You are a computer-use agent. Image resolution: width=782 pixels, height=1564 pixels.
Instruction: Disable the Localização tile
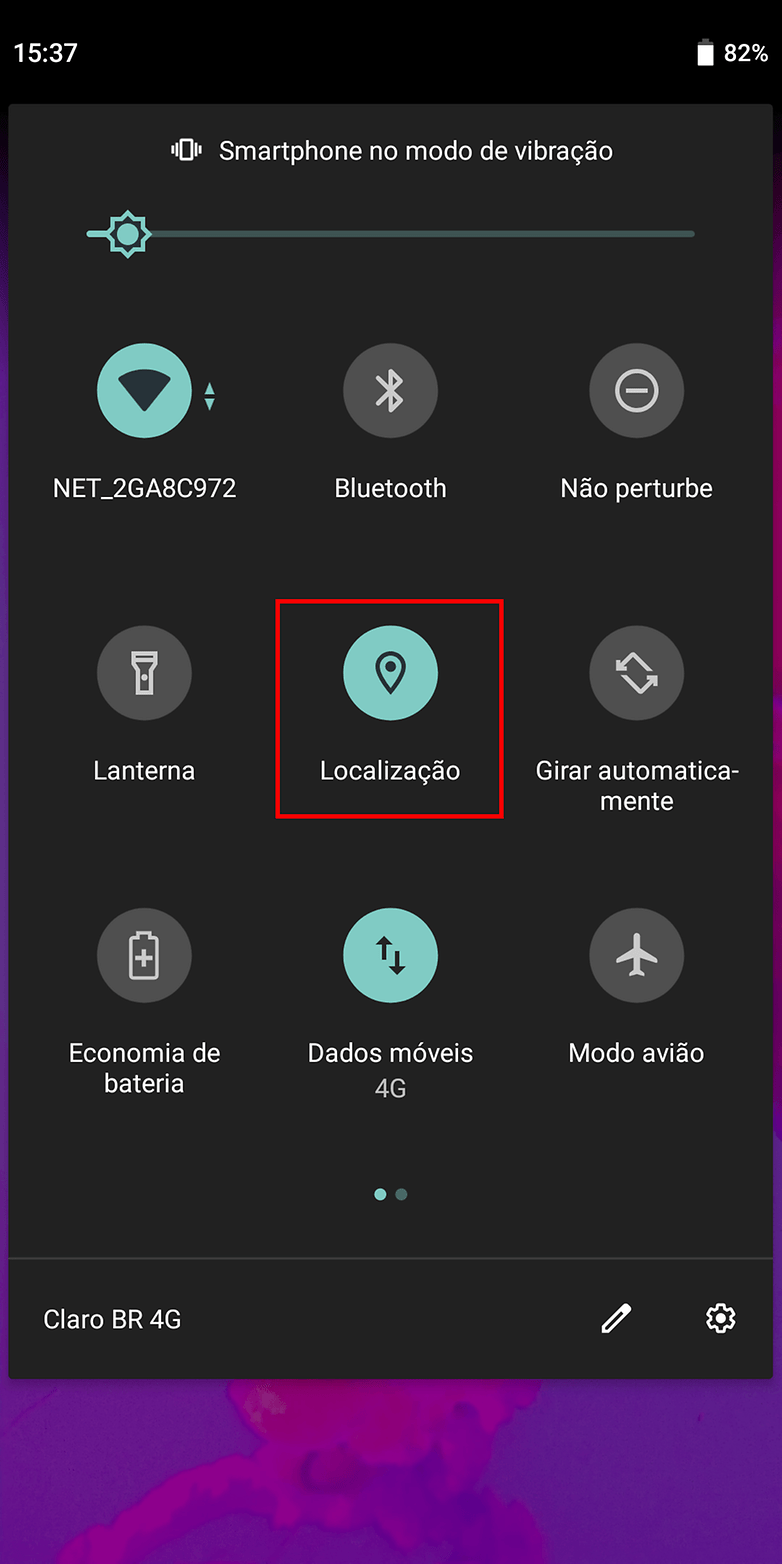click(390, 673)
